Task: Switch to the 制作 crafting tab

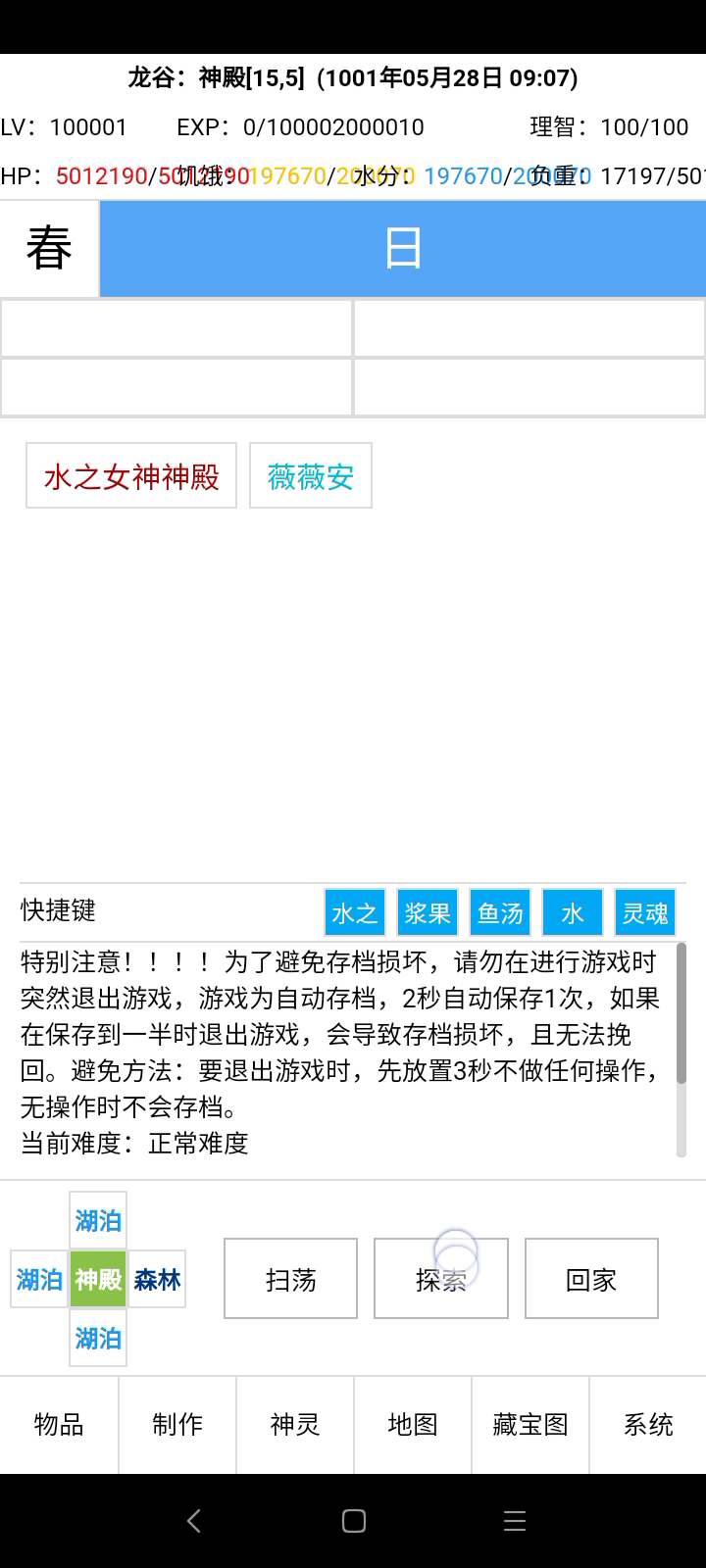Action: [x=177, y=1425]
